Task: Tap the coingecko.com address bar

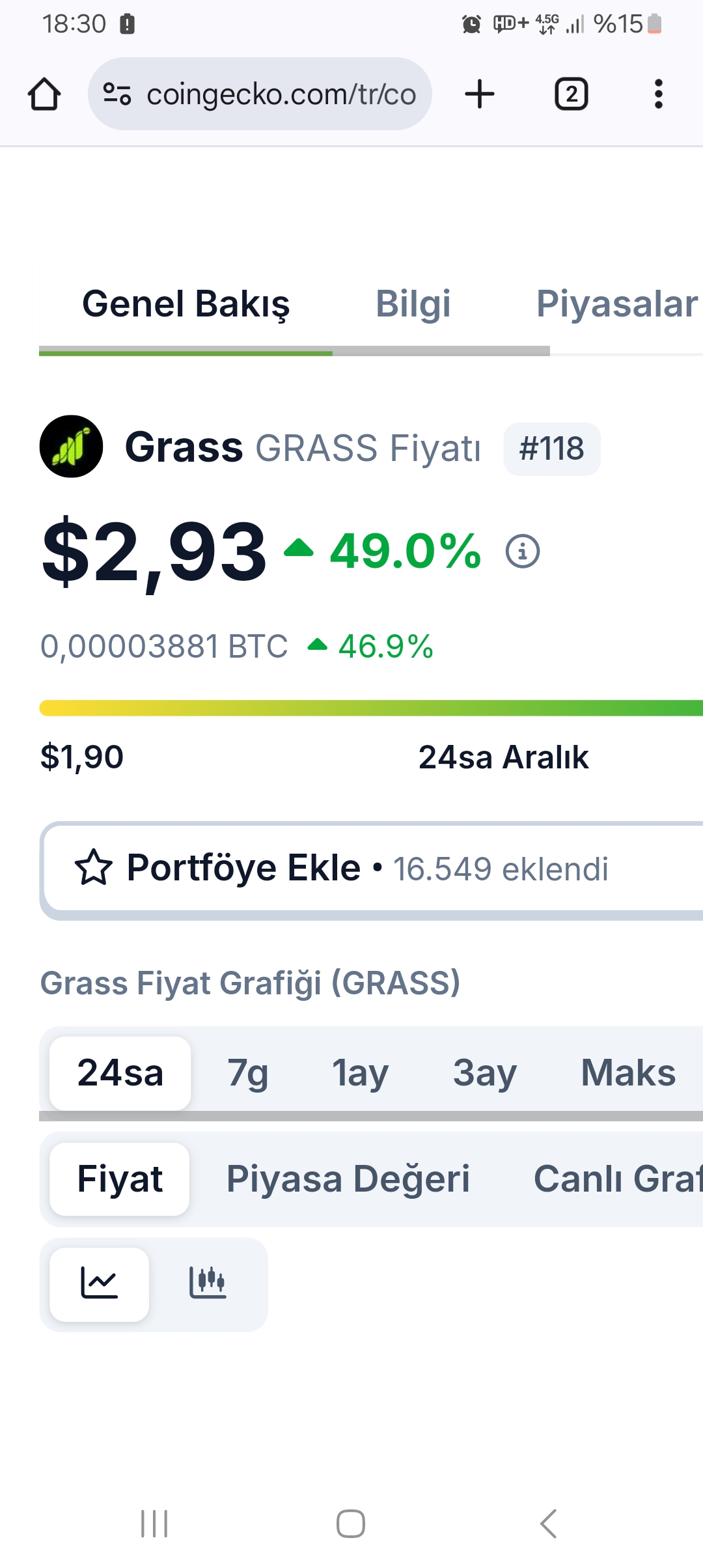Action: 260,94
